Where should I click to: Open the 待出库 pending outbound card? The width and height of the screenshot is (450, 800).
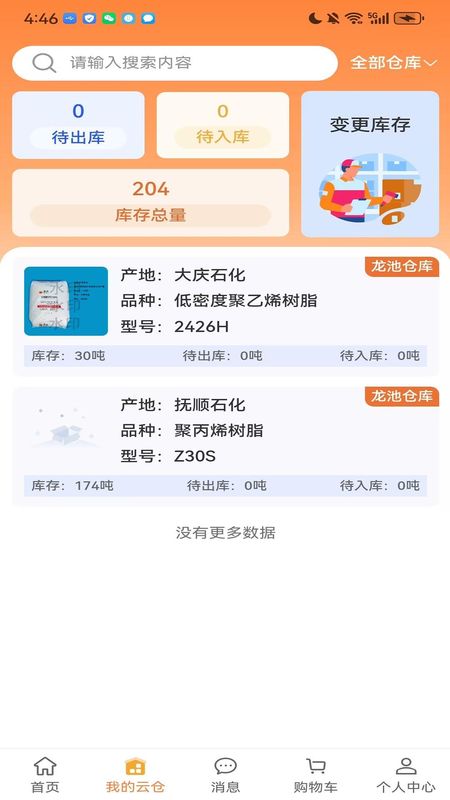click(78, 125)
